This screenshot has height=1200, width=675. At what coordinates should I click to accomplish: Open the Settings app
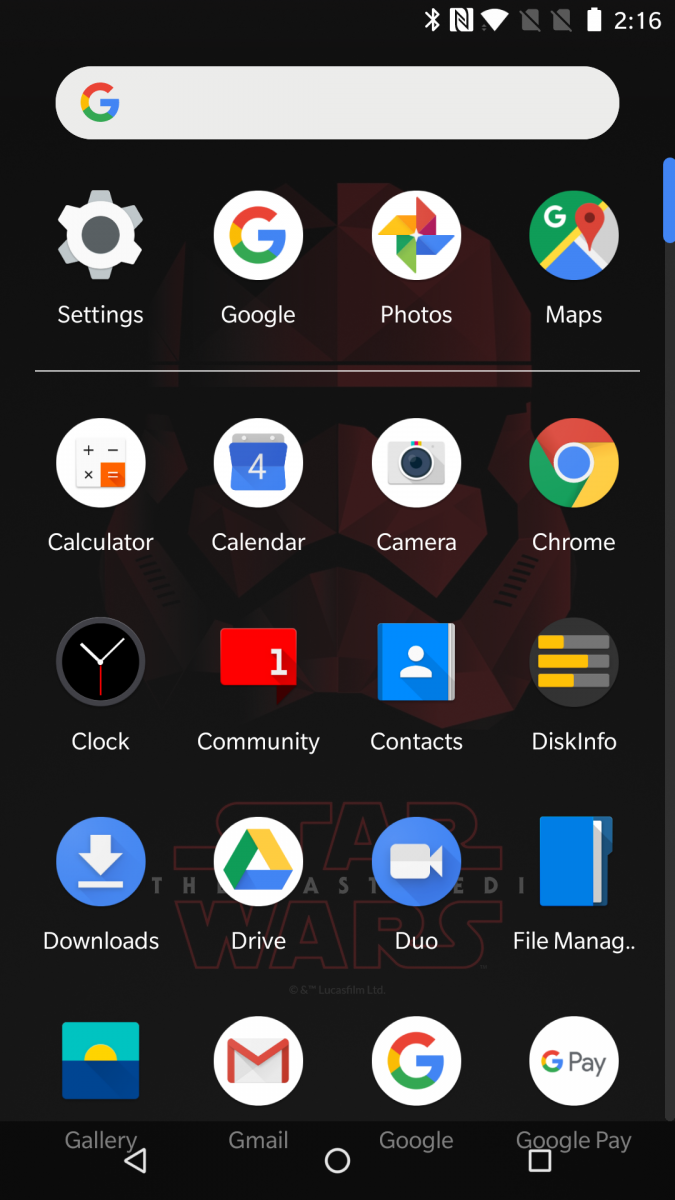click(x=100, y=236)
